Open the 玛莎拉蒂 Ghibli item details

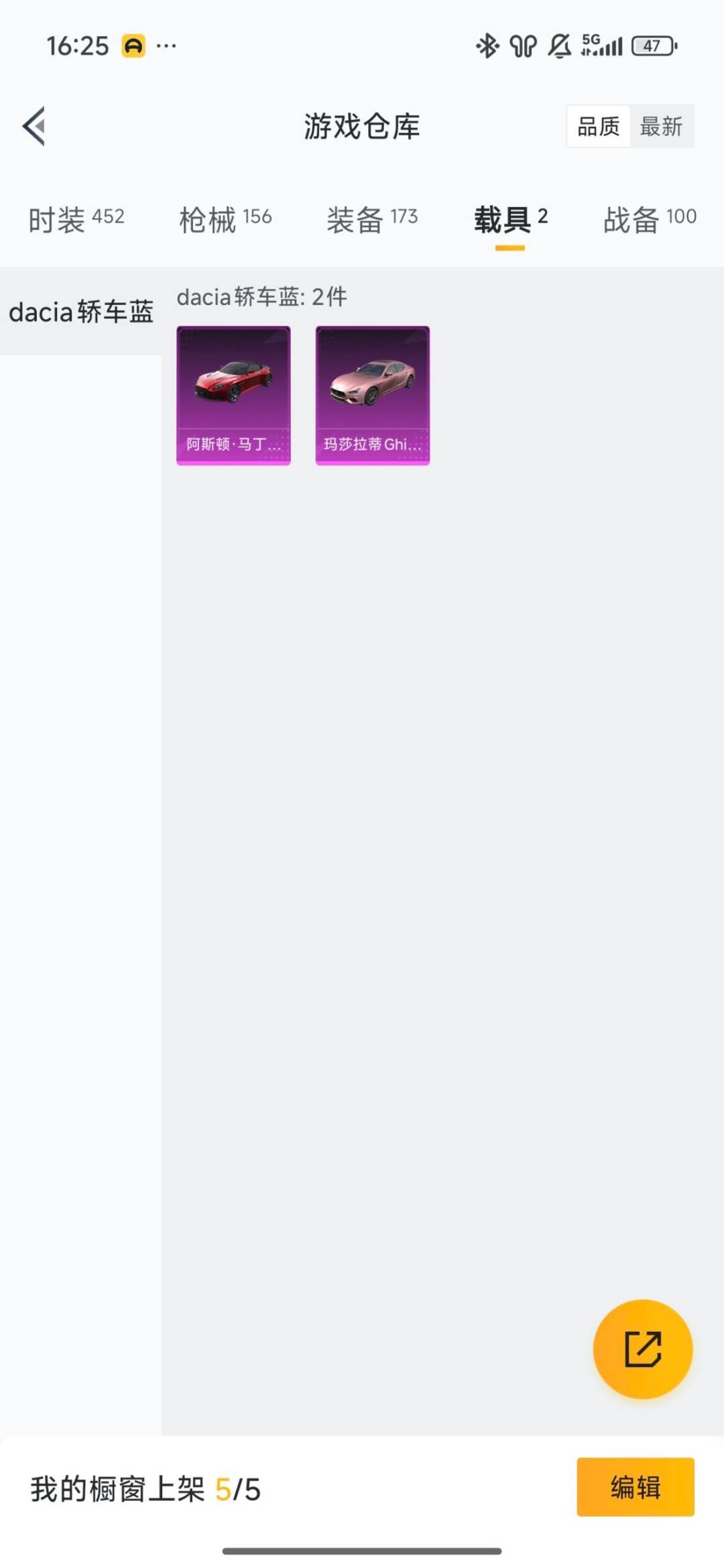tap(372, 394)
